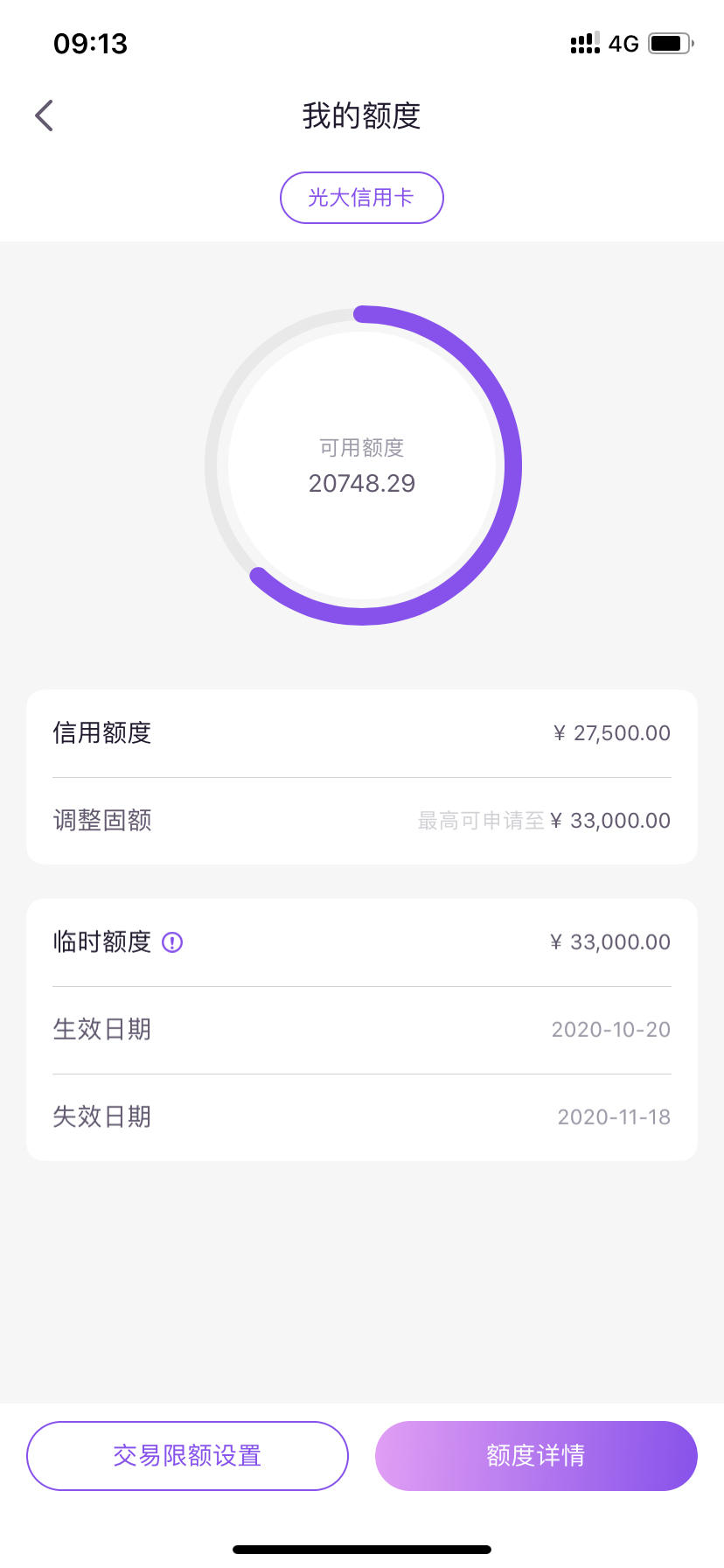
Task: Open the 调整固额 row
Action: tap(362, 821)
